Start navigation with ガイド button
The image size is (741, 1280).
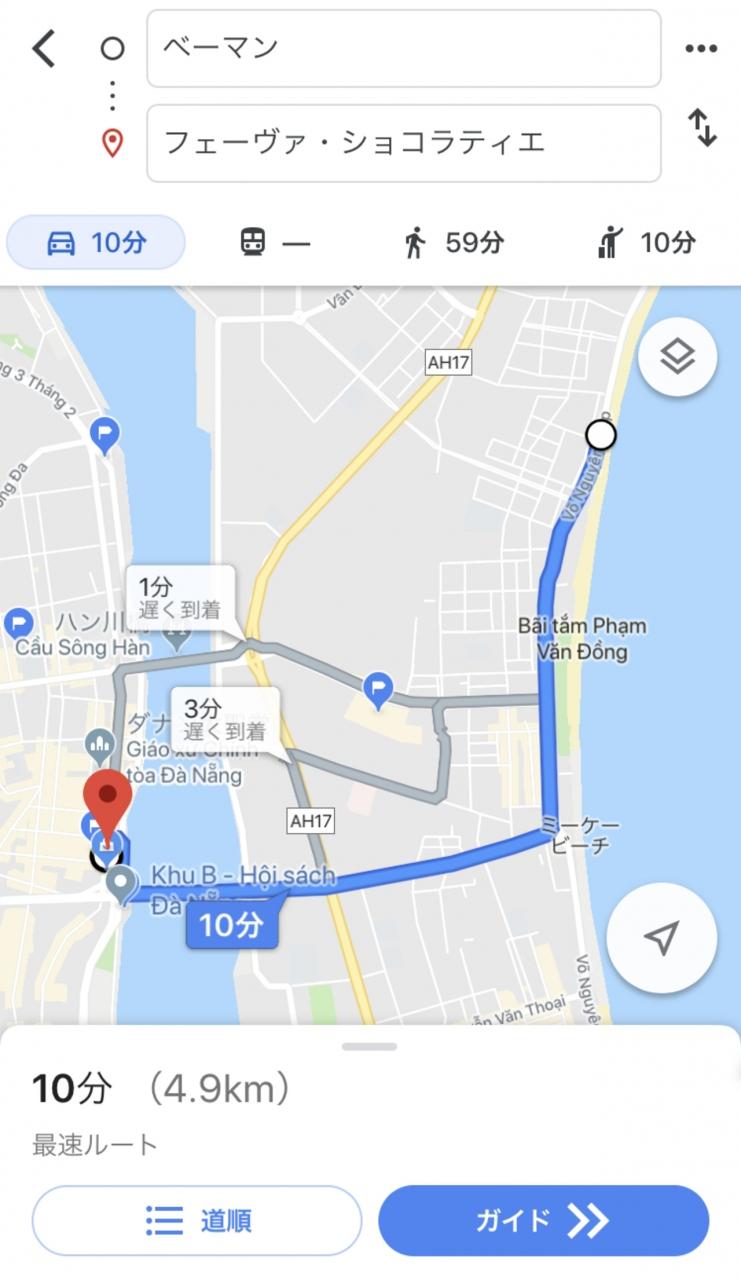pos(543,1220)
